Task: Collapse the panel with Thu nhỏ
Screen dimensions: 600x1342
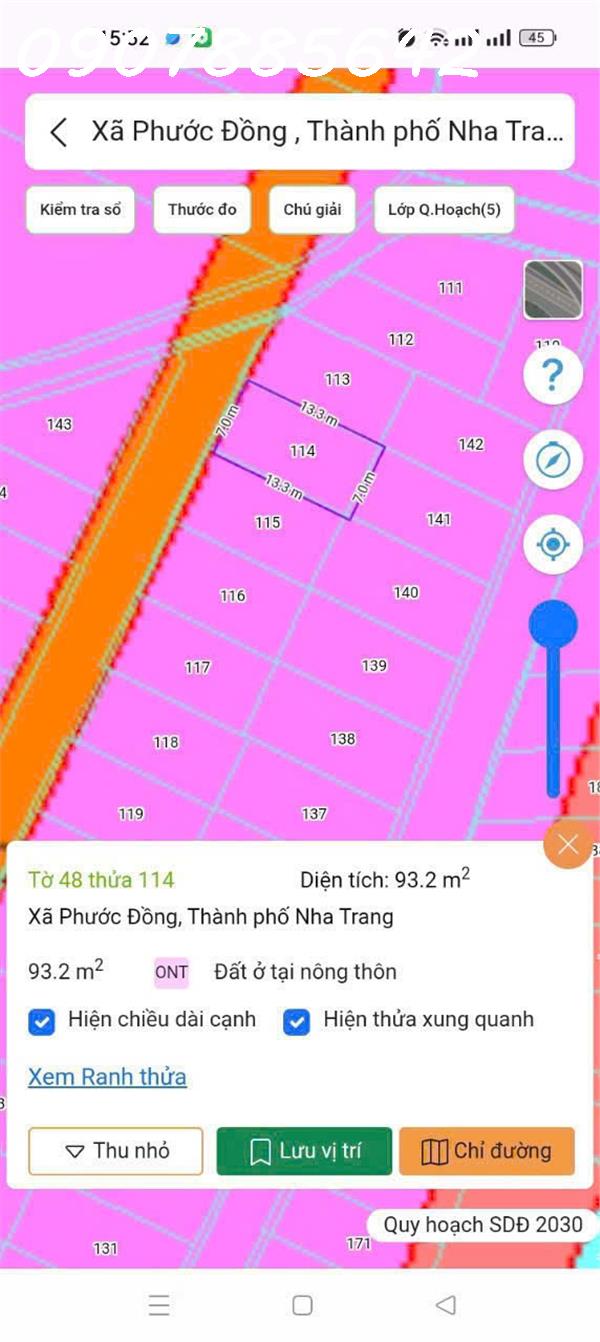Action: coord(116,1151)
